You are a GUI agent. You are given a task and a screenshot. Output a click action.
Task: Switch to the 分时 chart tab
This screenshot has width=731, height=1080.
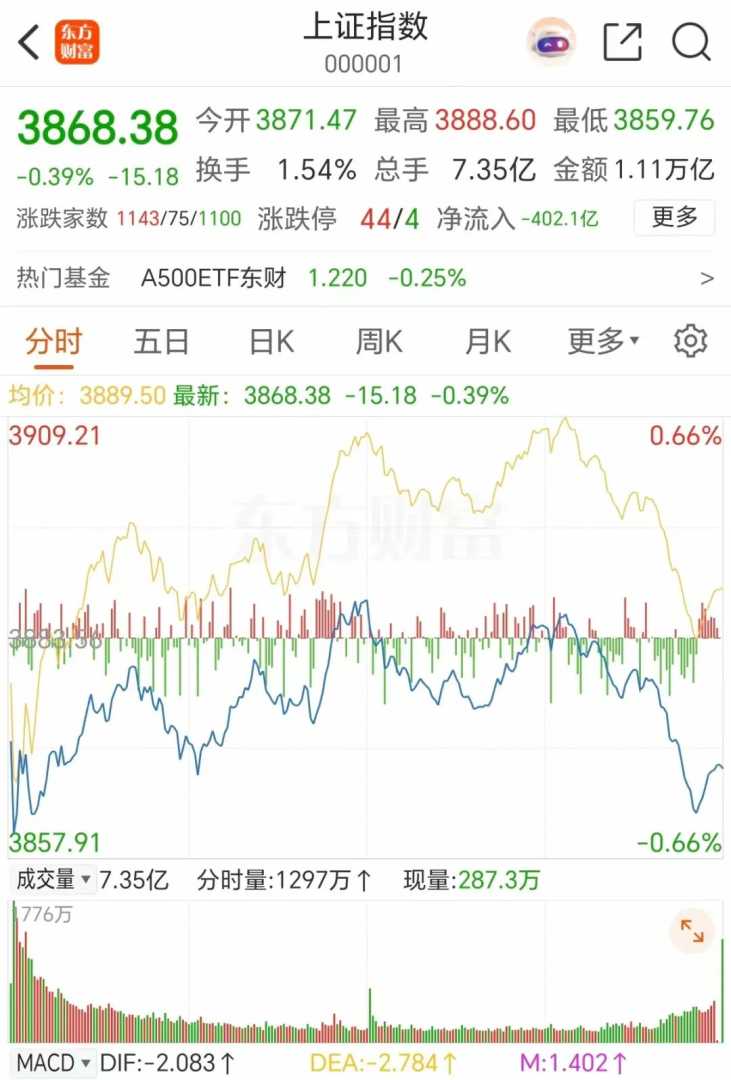pos(53,342)
